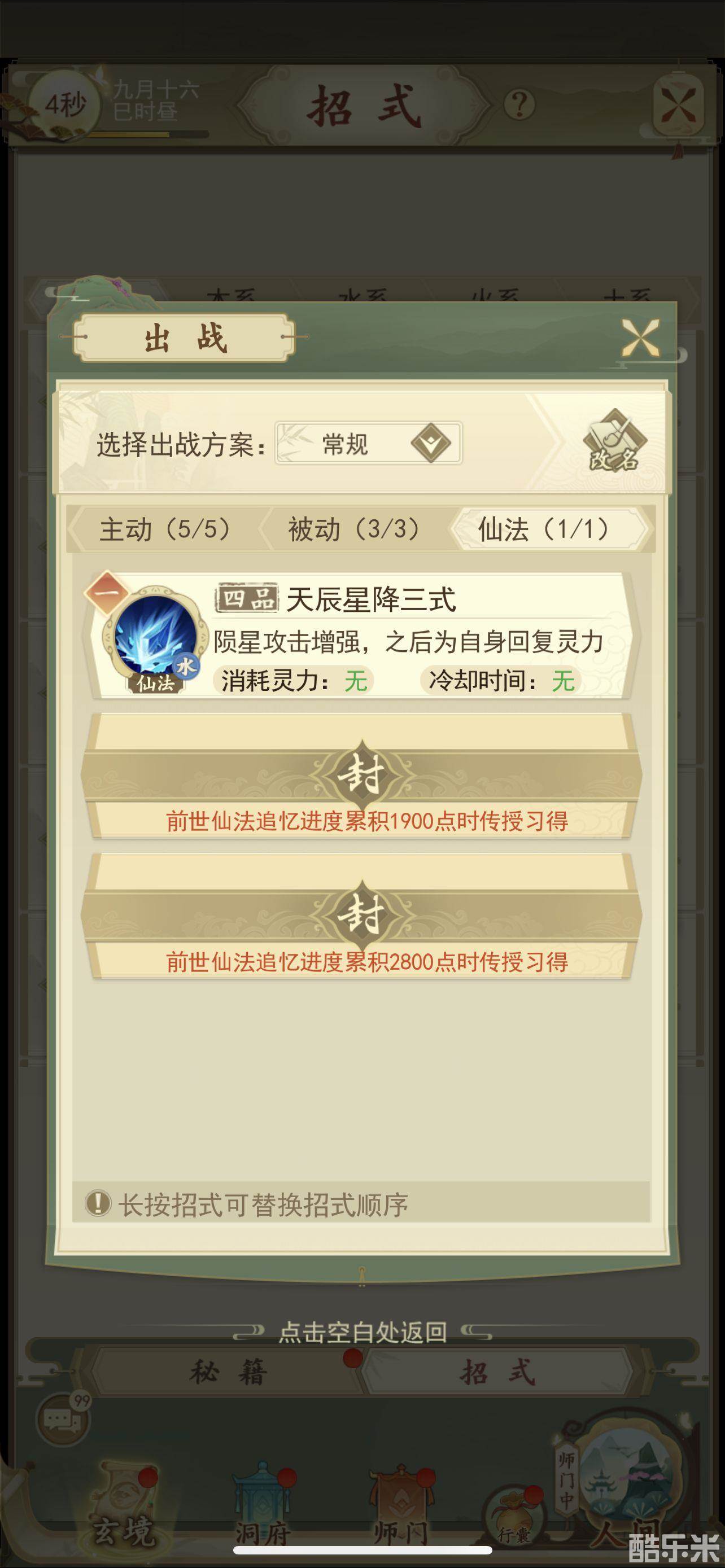725x1568 pixels.
Task: Select the 仙法 (1/1) tab
Action: tap(544, 529)
